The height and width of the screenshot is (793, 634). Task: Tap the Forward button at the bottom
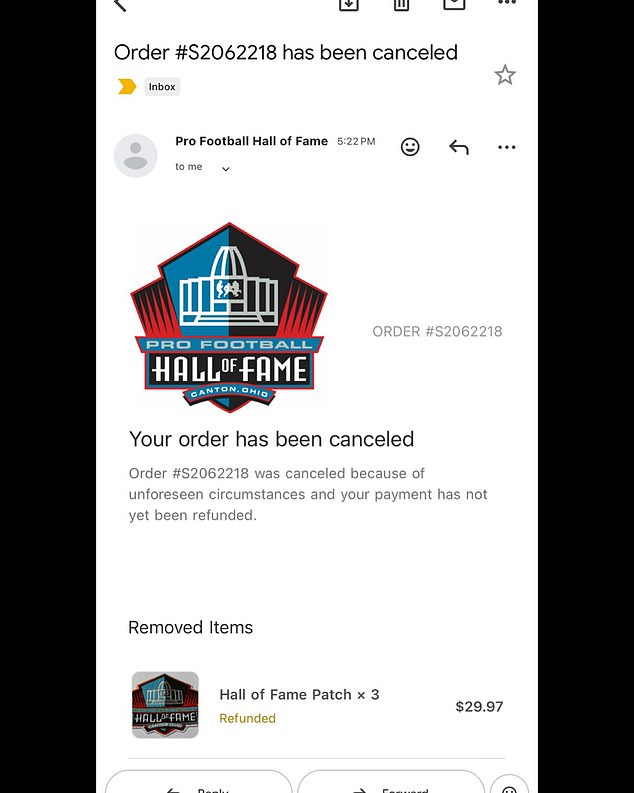tap(390, 784)
